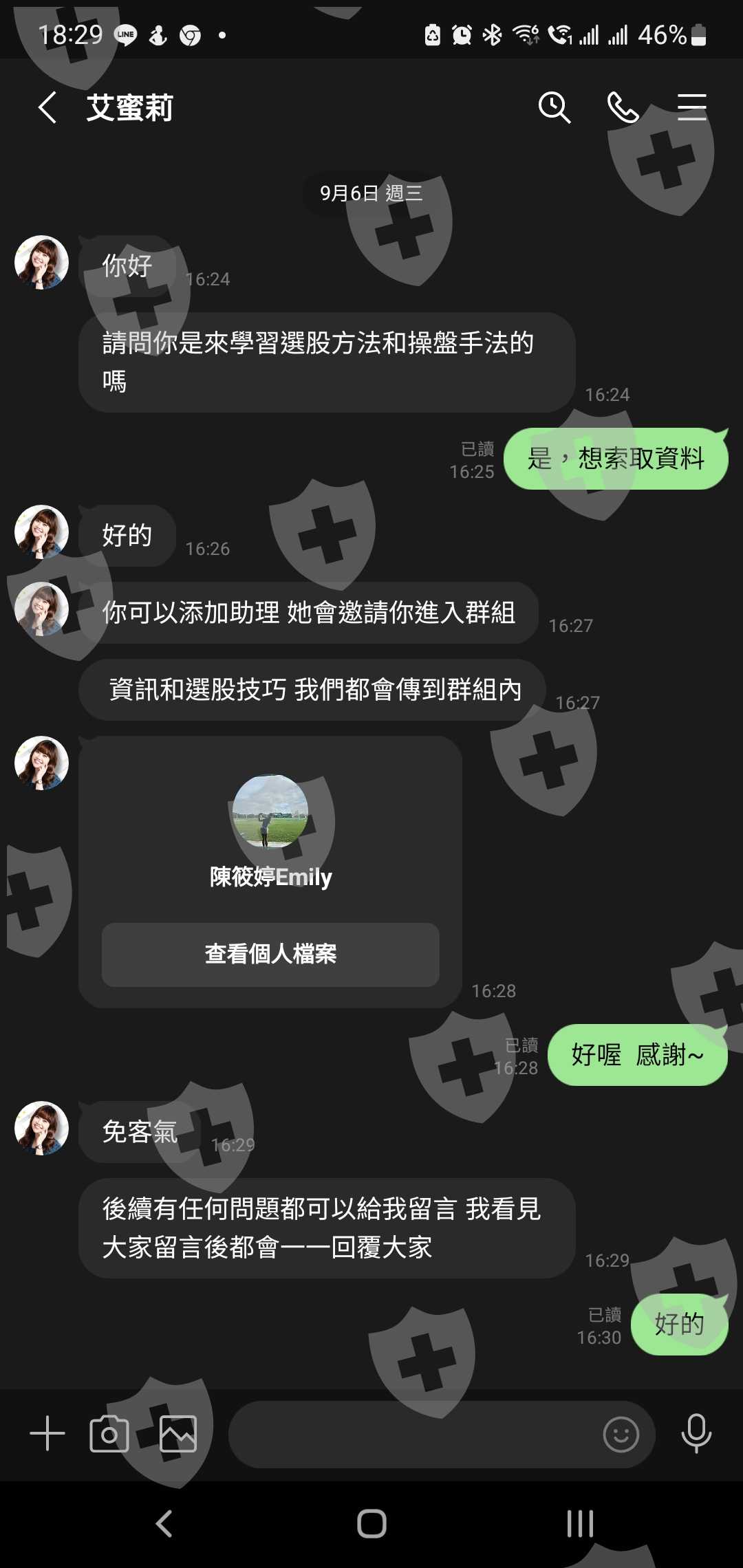View 艾蜜莉's avatar beside 你好 message
The height and width of the screenshot is (1568, 743).
[42, 263]
